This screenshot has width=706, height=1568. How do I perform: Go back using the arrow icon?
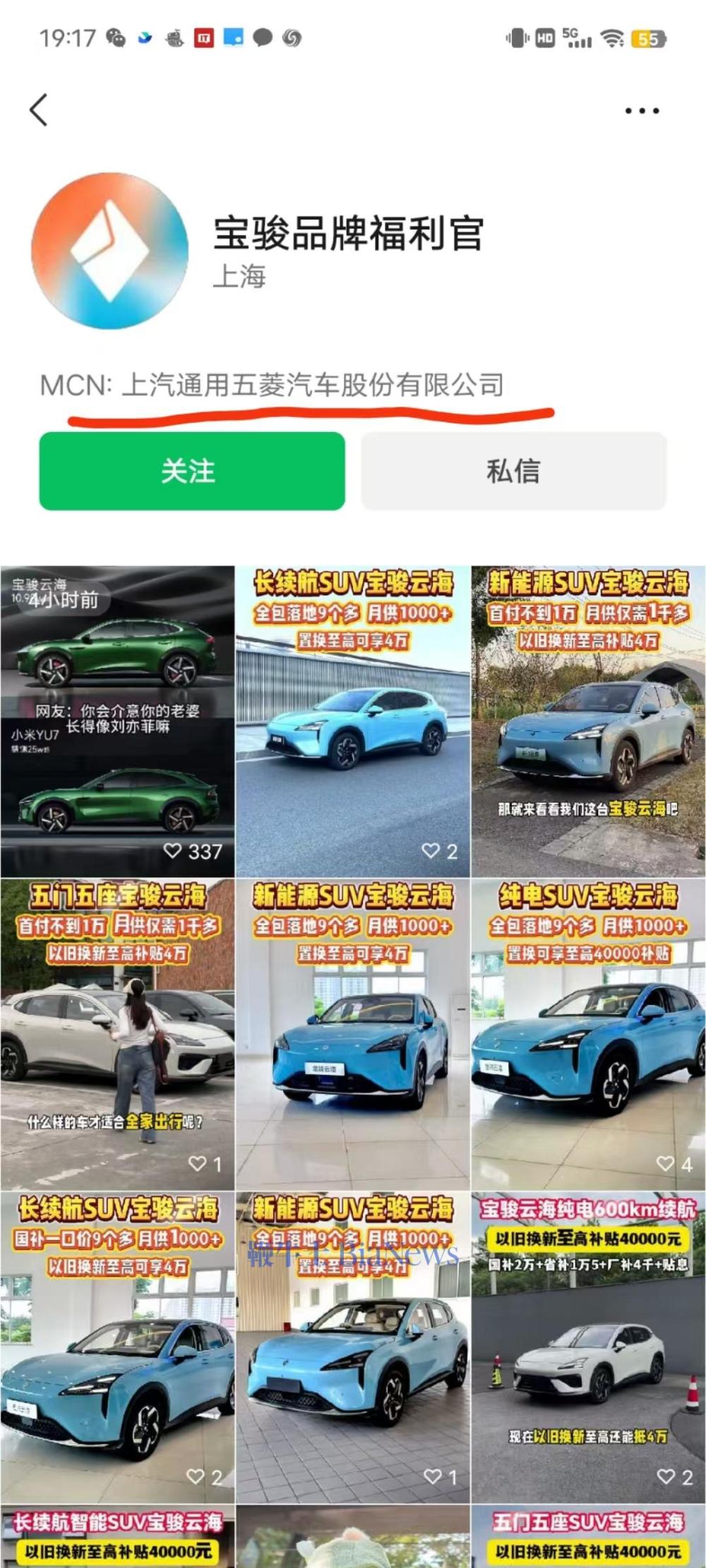click(x=40, y=111)
